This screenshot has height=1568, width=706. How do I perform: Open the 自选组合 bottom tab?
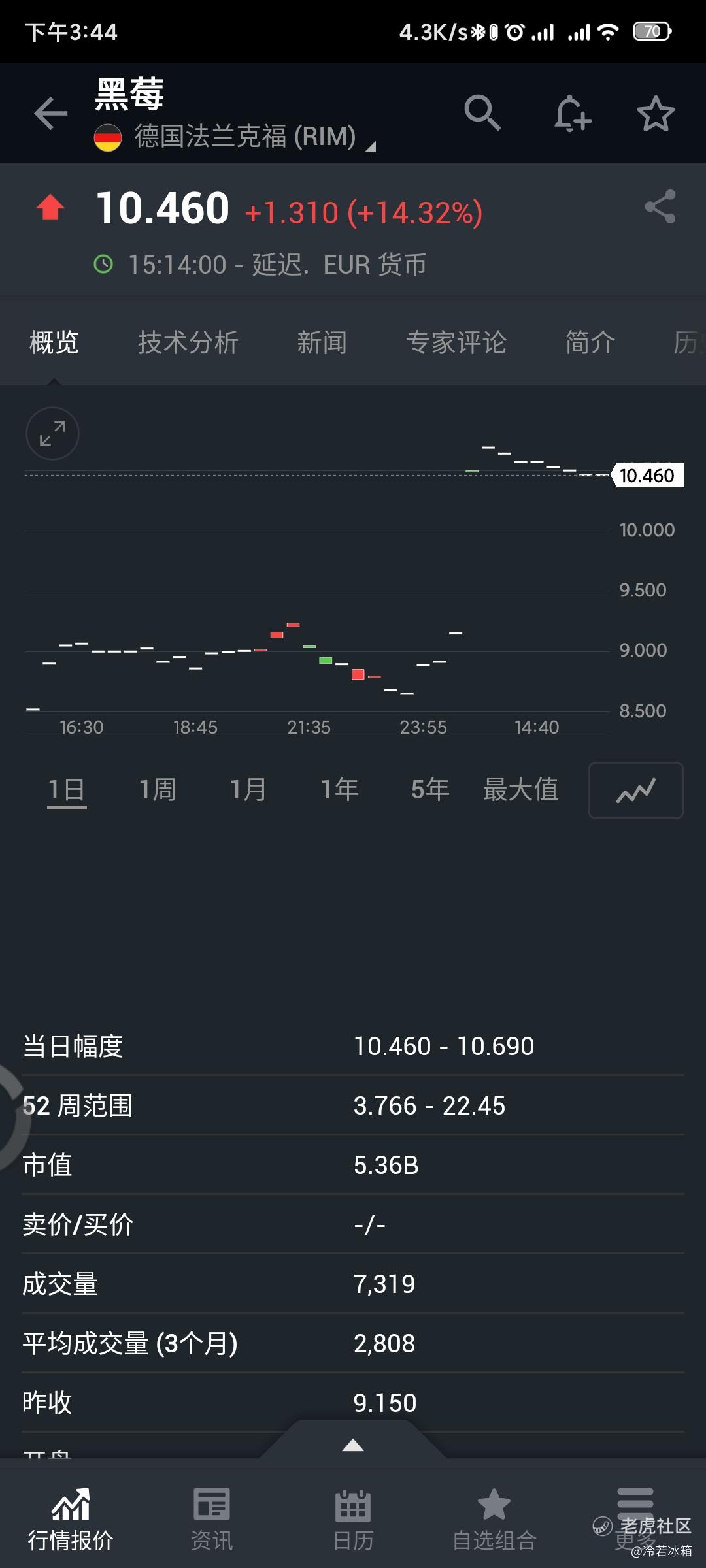coord(494,1520)
